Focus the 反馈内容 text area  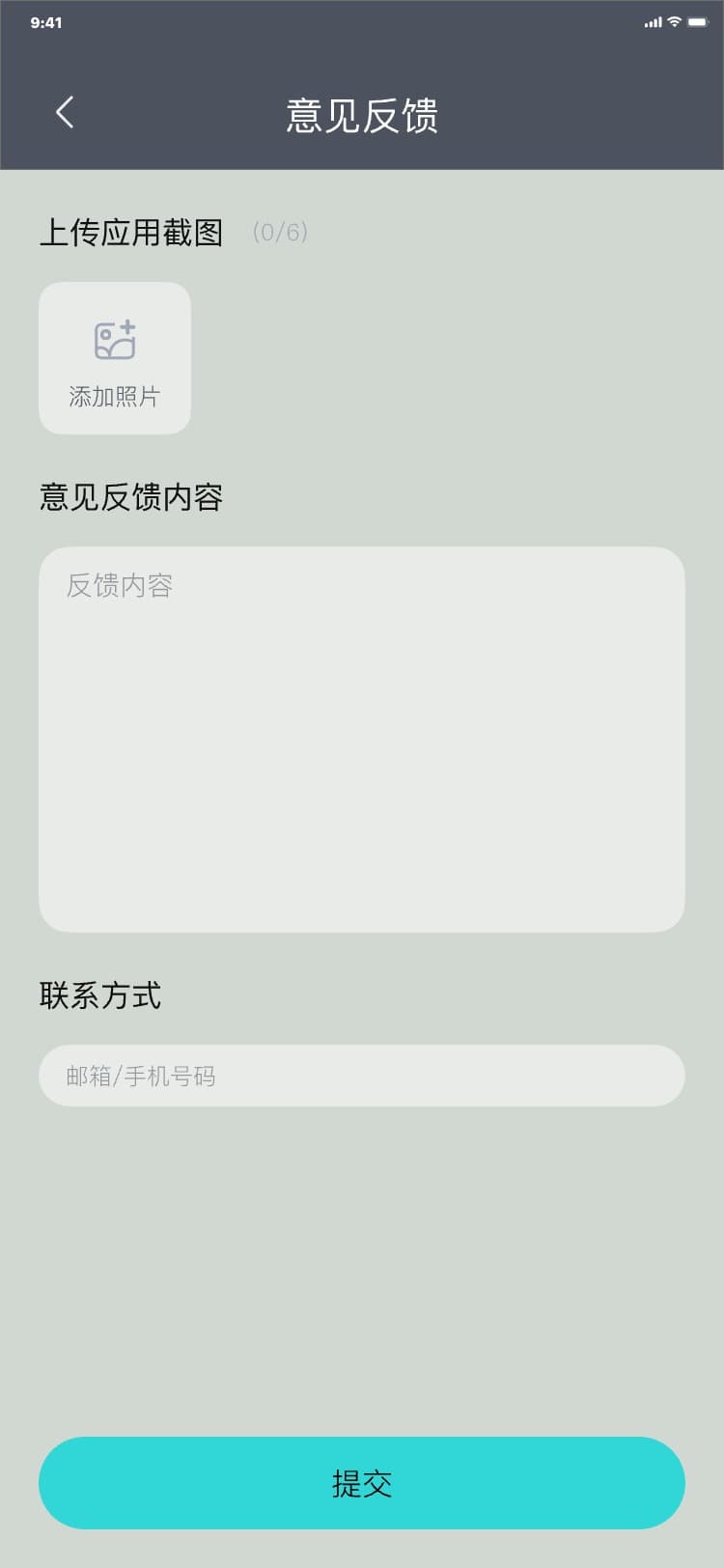click(x=362, y=739)
